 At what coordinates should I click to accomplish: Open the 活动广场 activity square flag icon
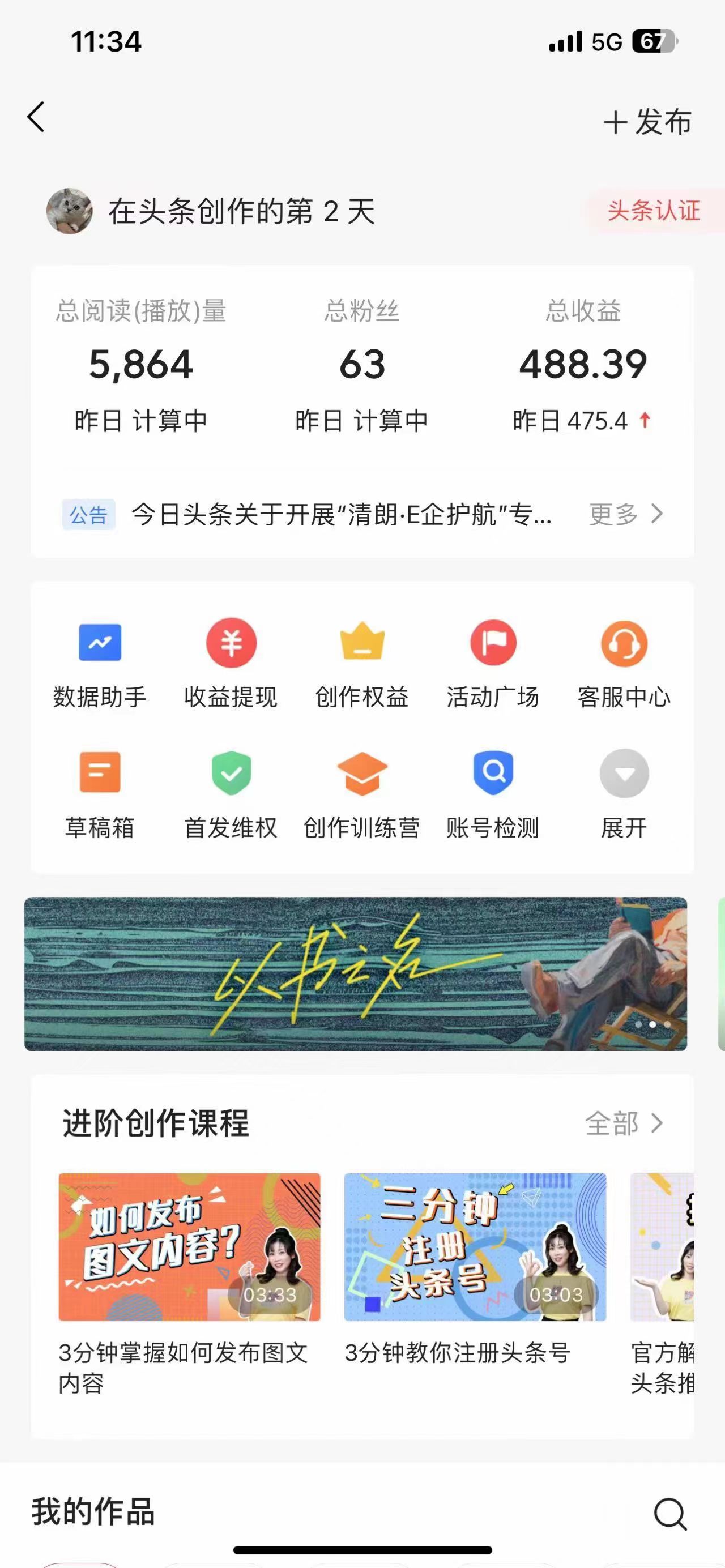[x=493, y=664]
